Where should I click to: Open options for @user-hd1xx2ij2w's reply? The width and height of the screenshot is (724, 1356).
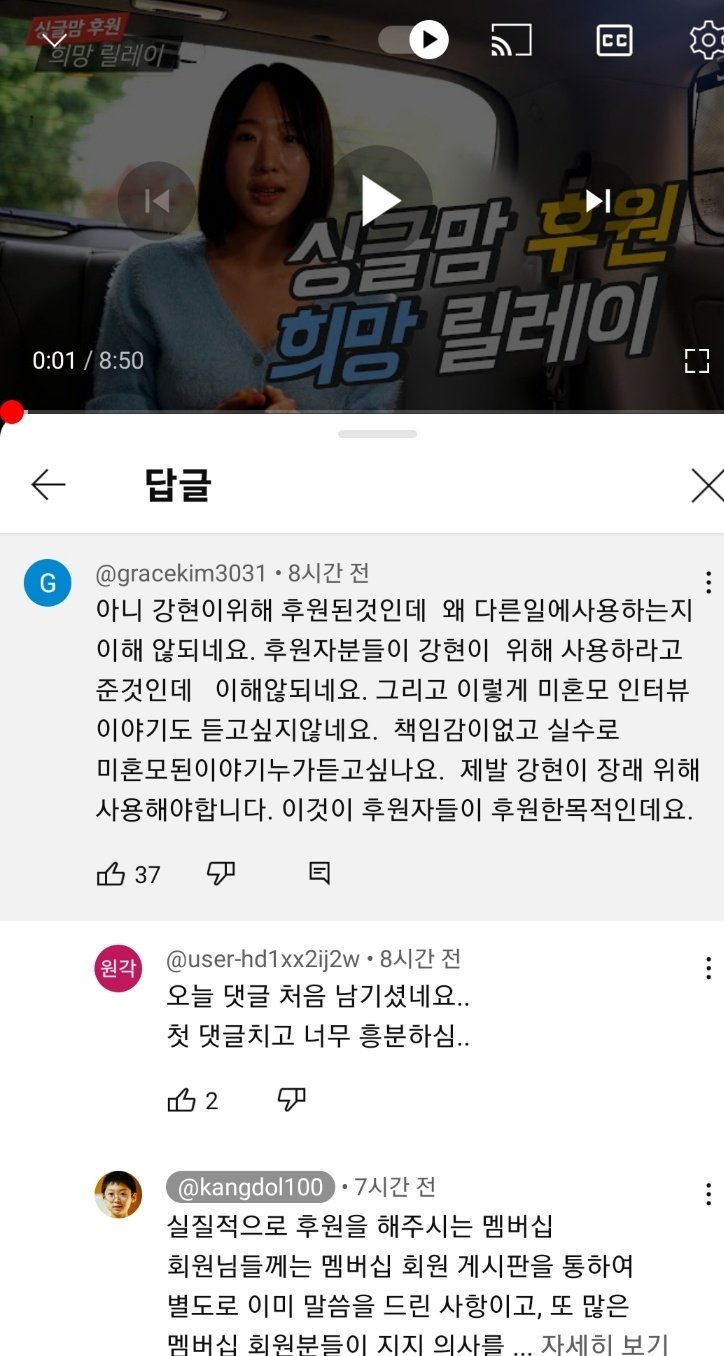(707, 967)
